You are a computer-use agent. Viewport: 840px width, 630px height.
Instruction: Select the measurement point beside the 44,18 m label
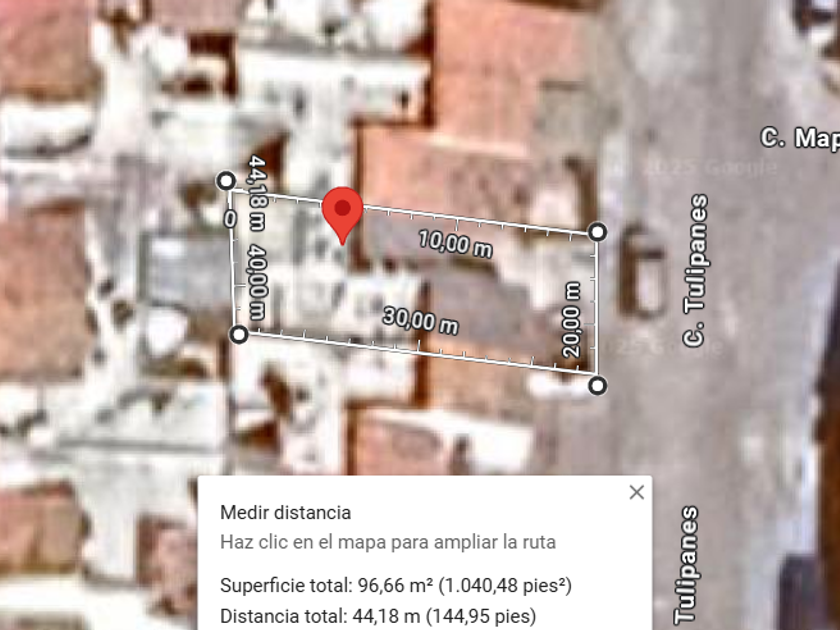coord(226,181)
